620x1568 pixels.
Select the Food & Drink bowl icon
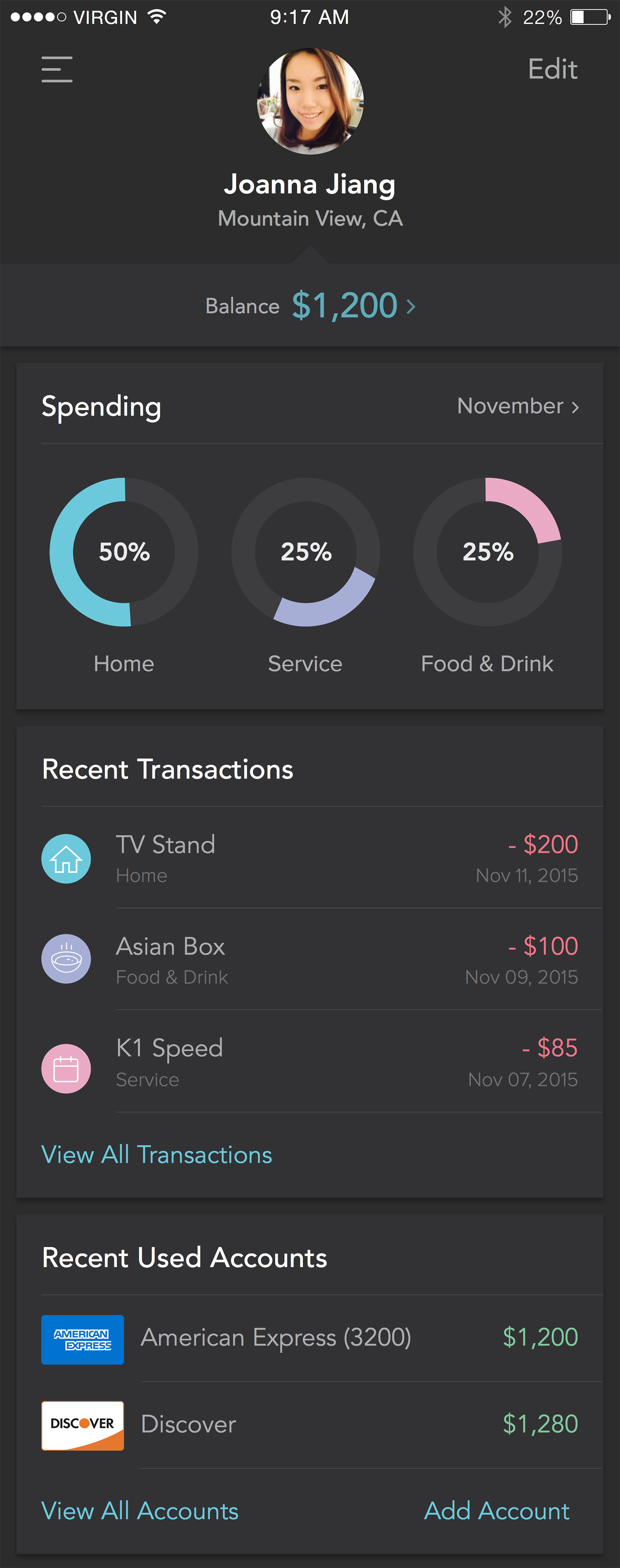(66, 959)
